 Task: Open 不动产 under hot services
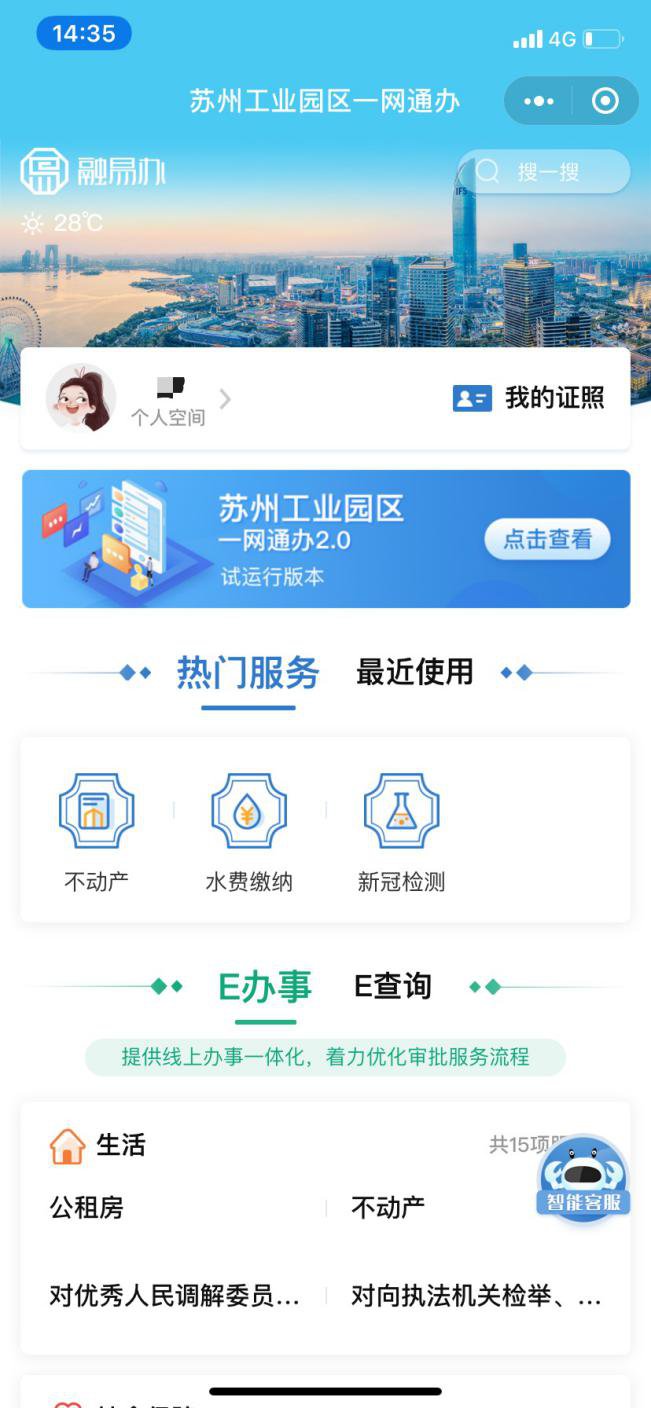[96, 830]
